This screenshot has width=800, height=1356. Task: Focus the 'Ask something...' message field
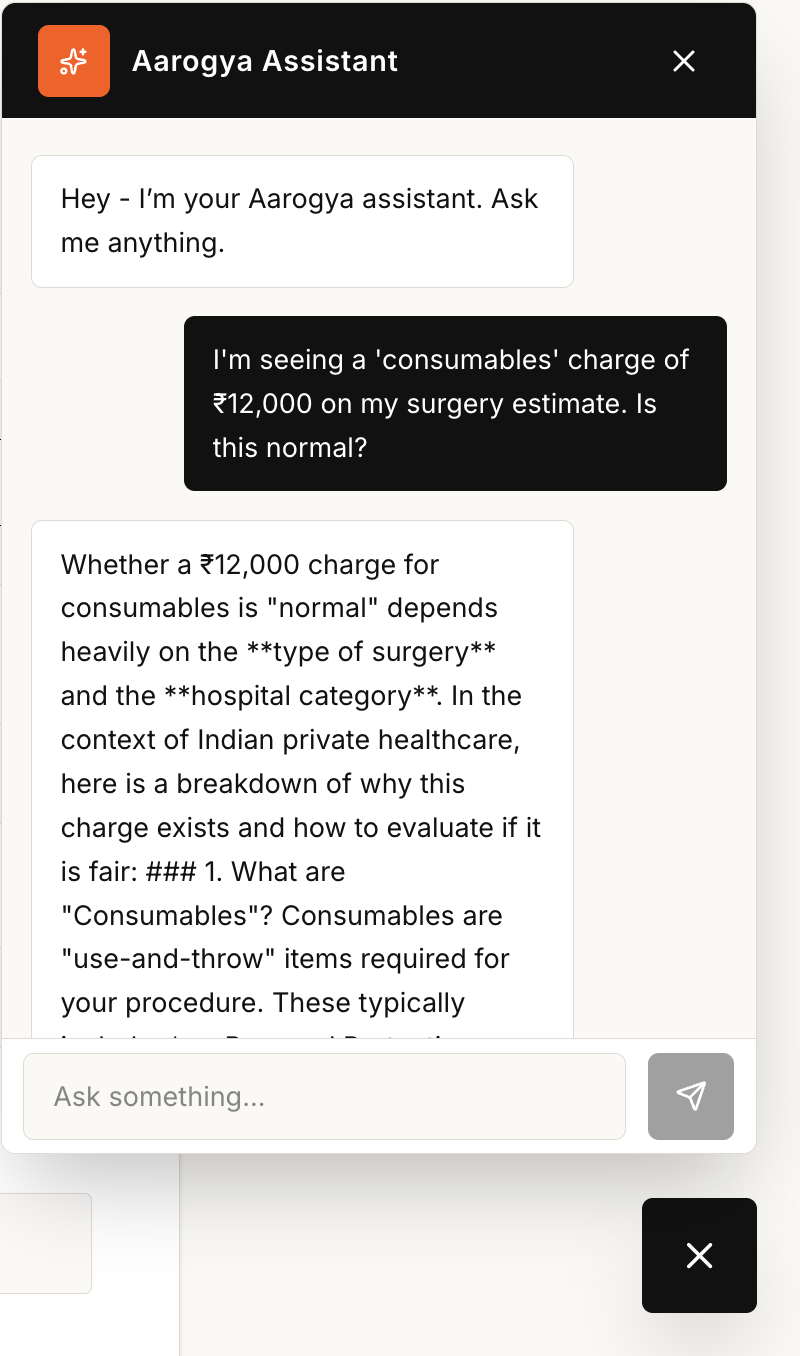[x=324, y=1096]
